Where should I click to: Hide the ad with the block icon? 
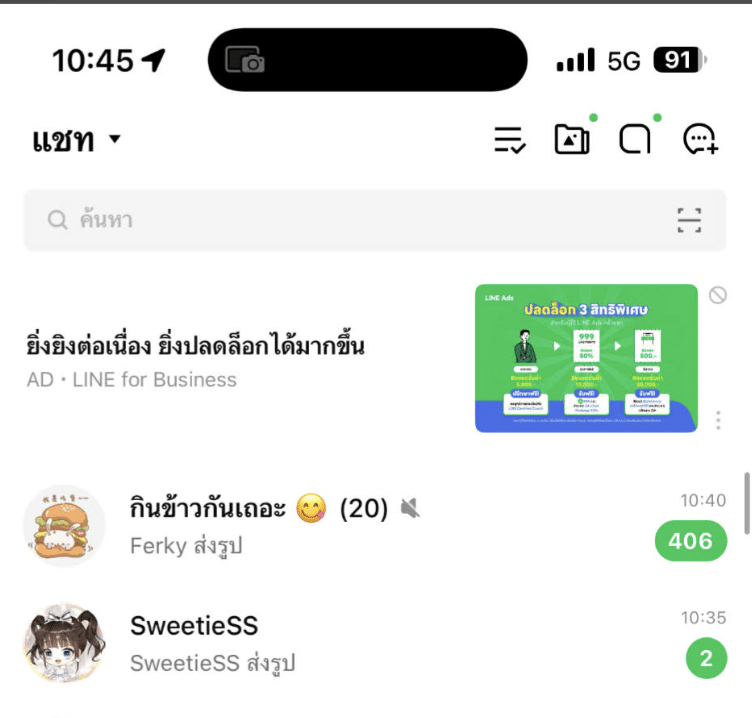click(x=717, y=295)
